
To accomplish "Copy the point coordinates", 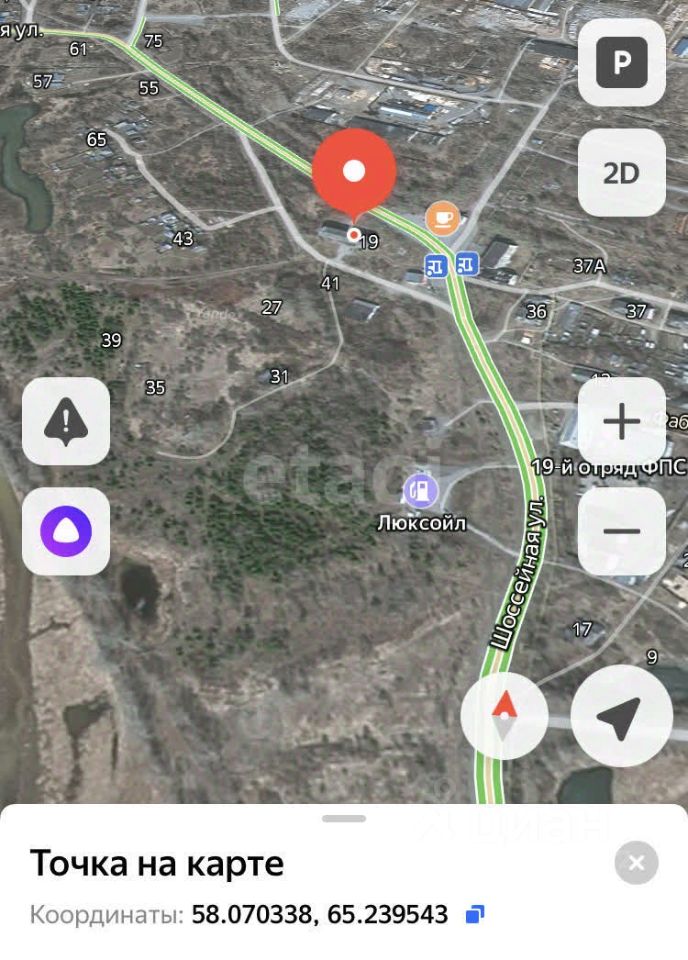I will tap(475, 914).
